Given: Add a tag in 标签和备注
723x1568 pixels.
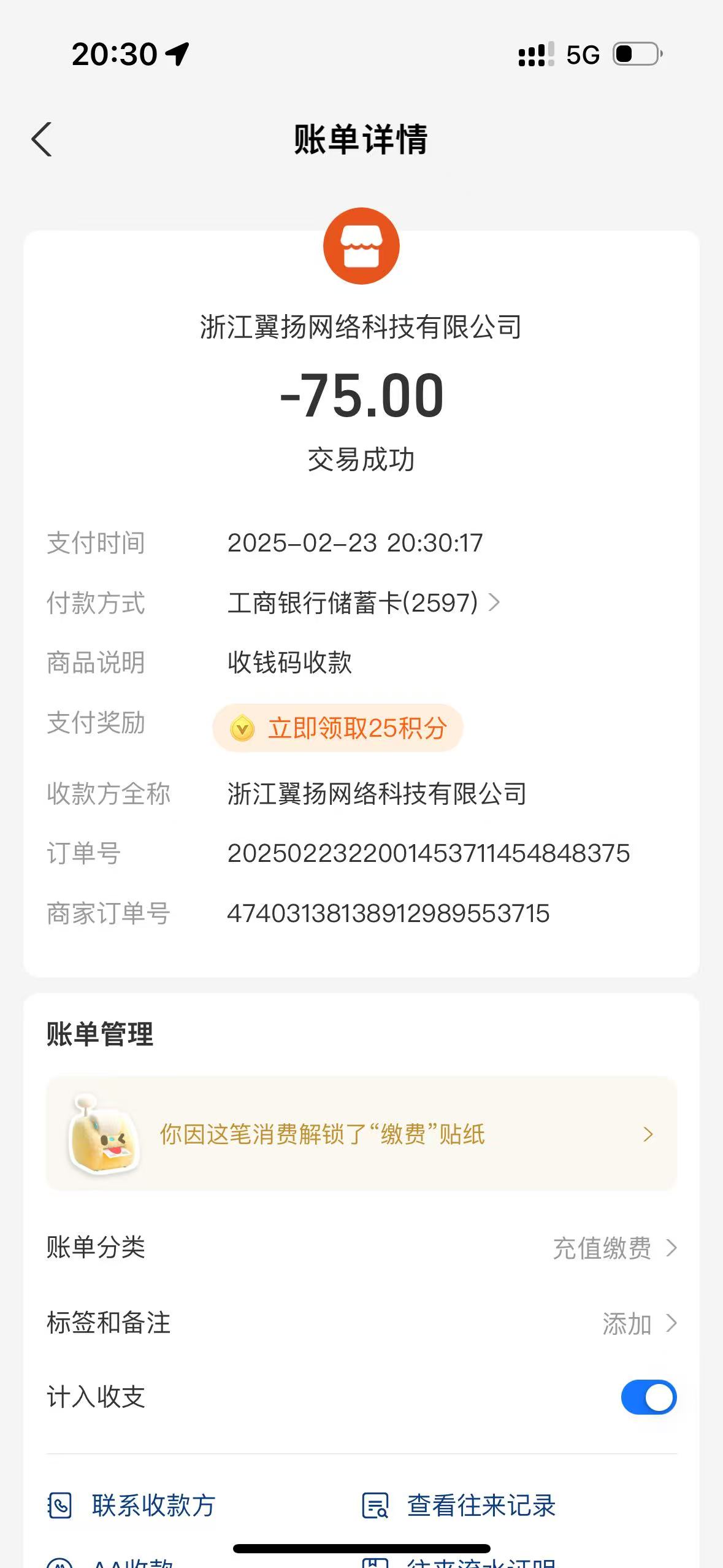Looking at the screenshot, I should [638, 1323].
